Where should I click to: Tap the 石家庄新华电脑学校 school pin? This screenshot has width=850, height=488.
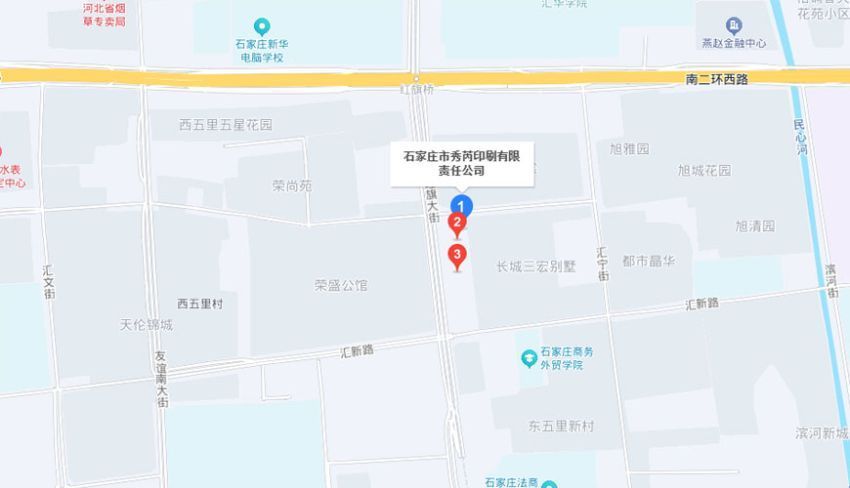(262, 26)
